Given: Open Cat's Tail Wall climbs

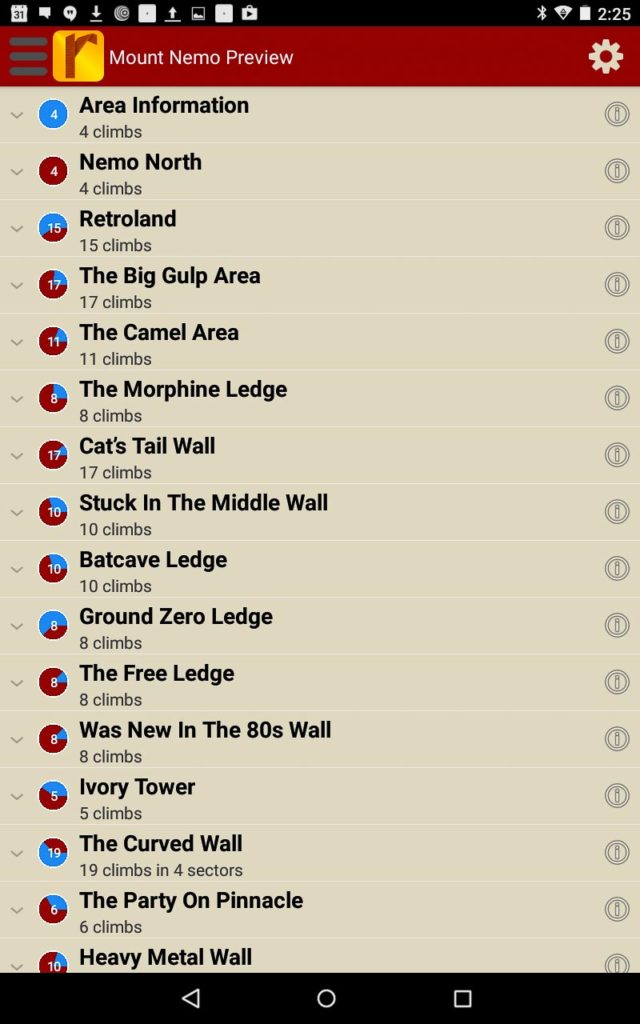Looking at the screenshot, I should pos(300,456).
